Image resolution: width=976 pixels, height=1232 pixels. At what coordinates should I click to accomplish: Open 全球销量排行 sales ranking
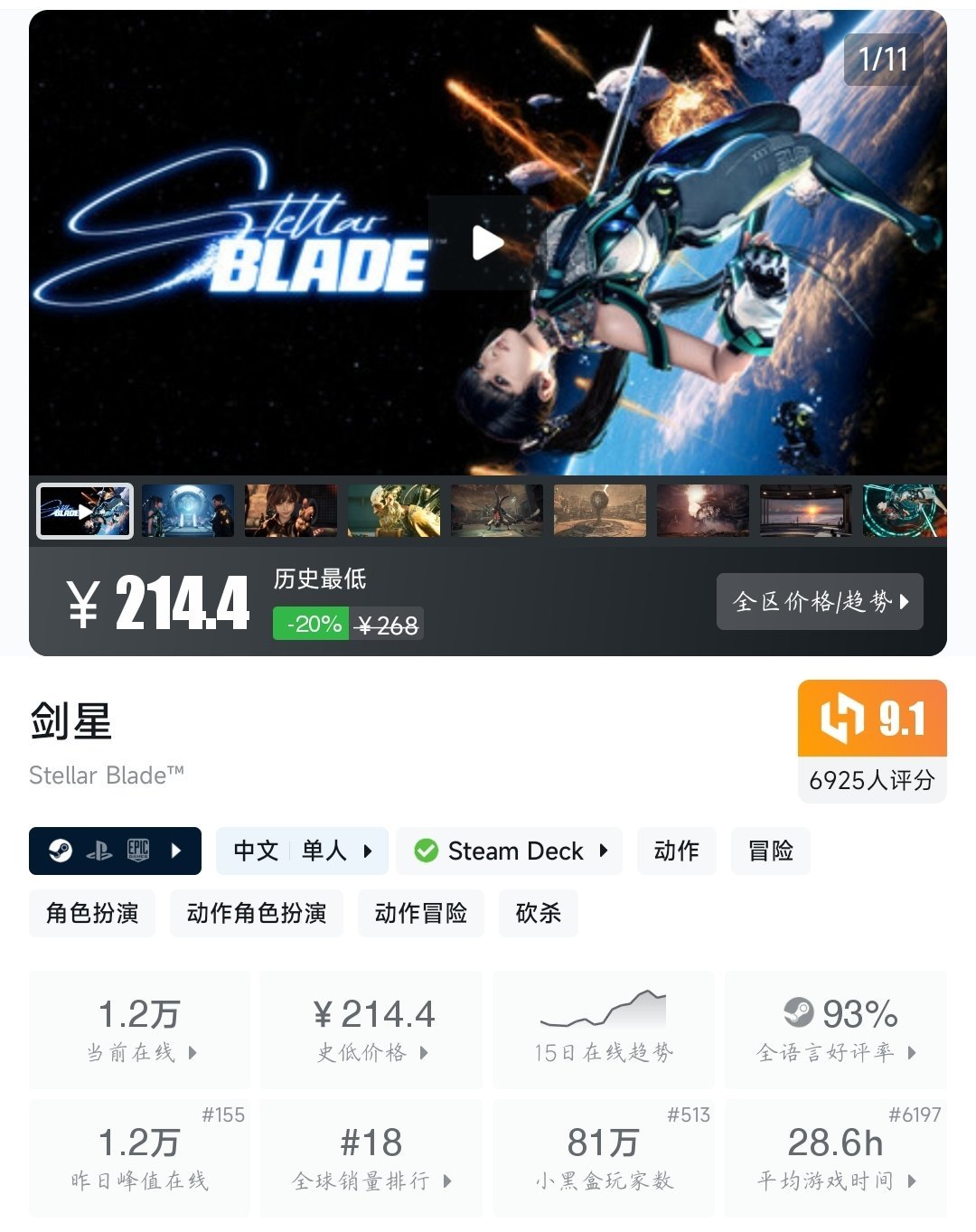point(371,1159)
